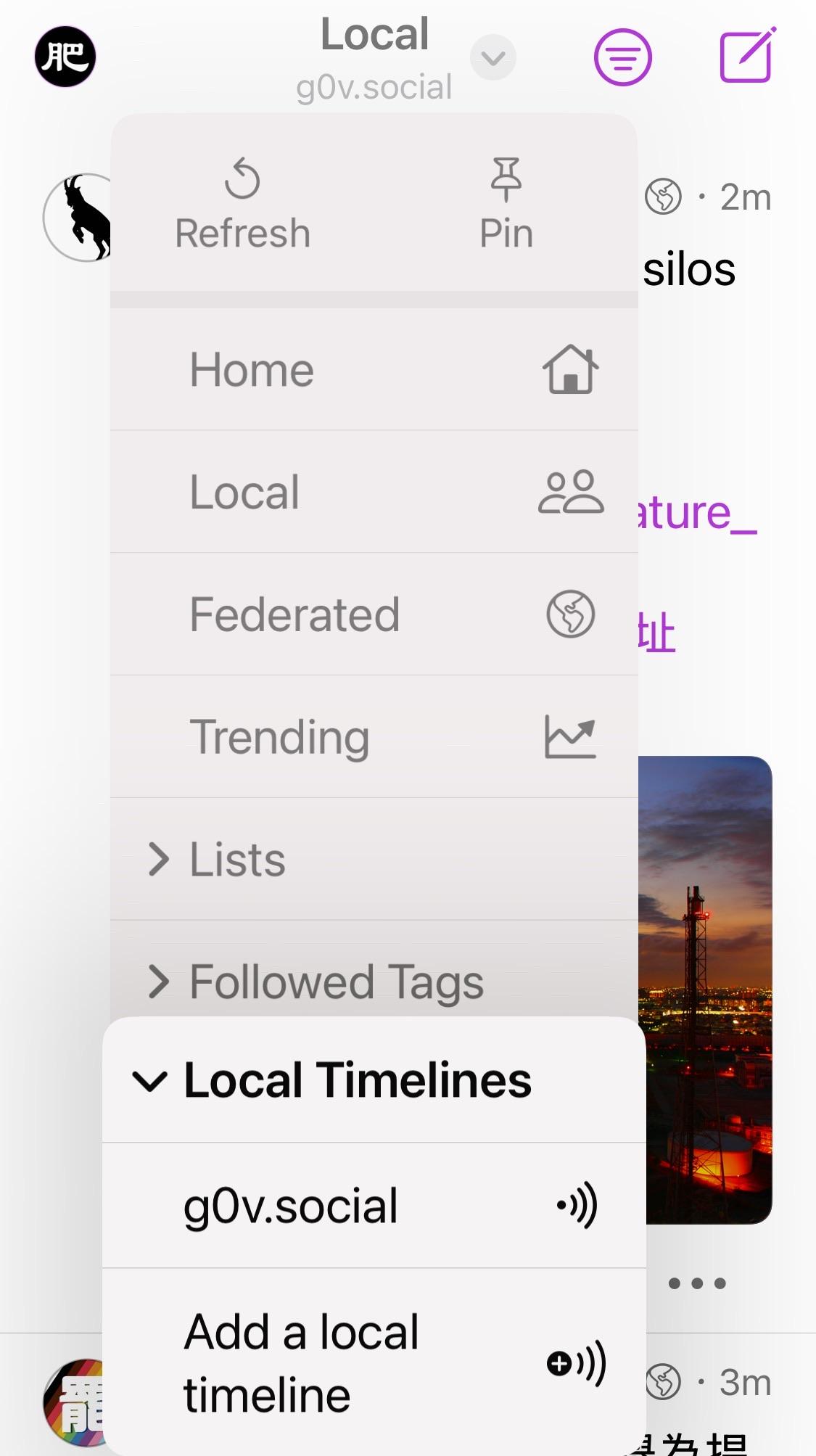Compose a new post

tap(748, 55)
